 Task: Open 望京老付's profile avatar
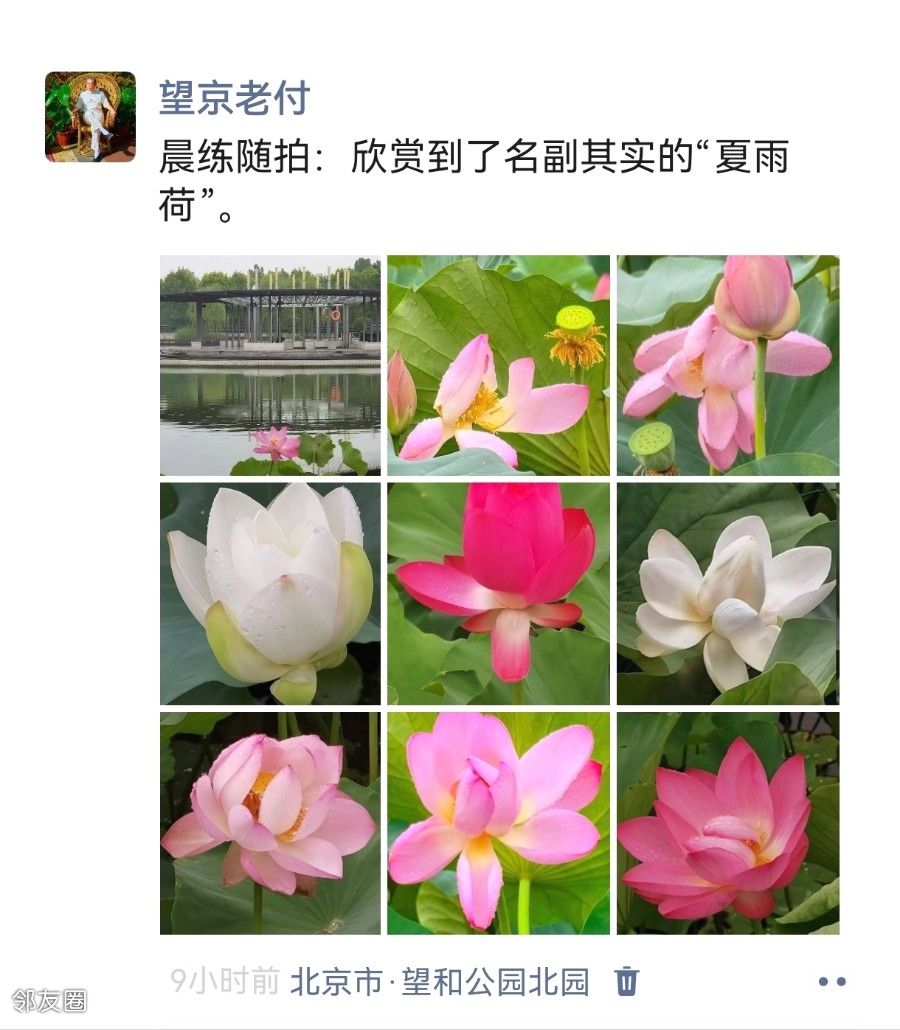90,117
